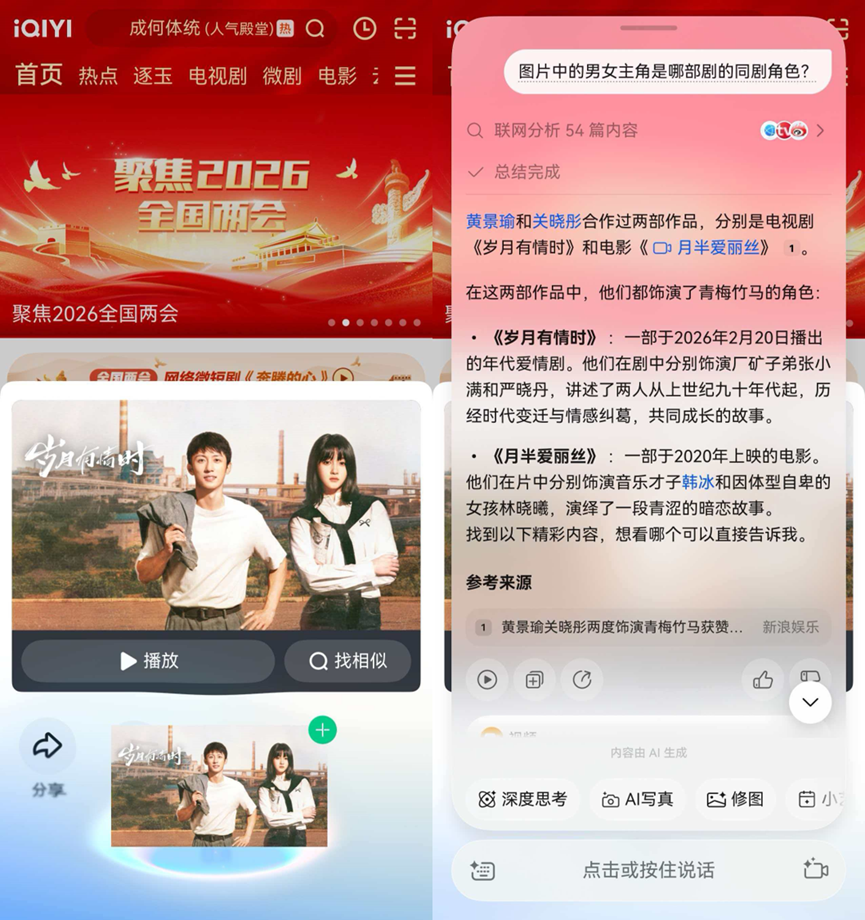Like the AI answer with thumbs up
Image resolution: width=865 pixels, height=920 pixels.
tap(763, 680)
